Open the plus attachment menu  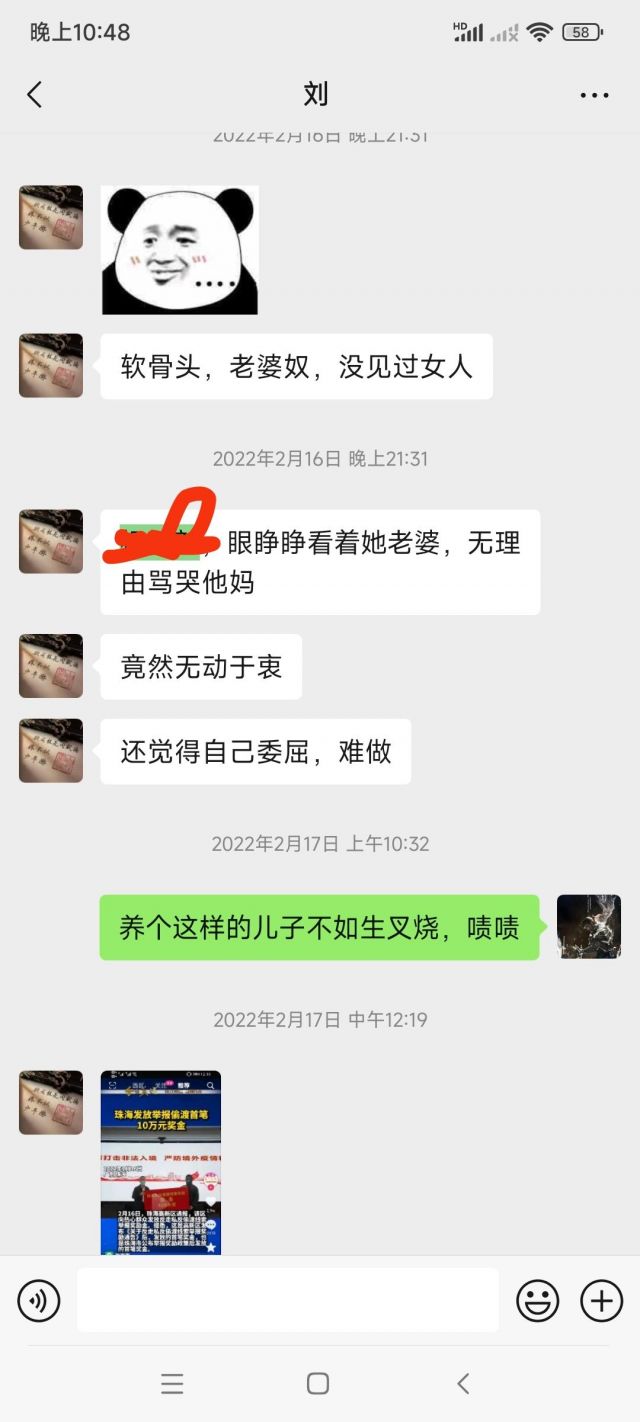pos(601,1301)
